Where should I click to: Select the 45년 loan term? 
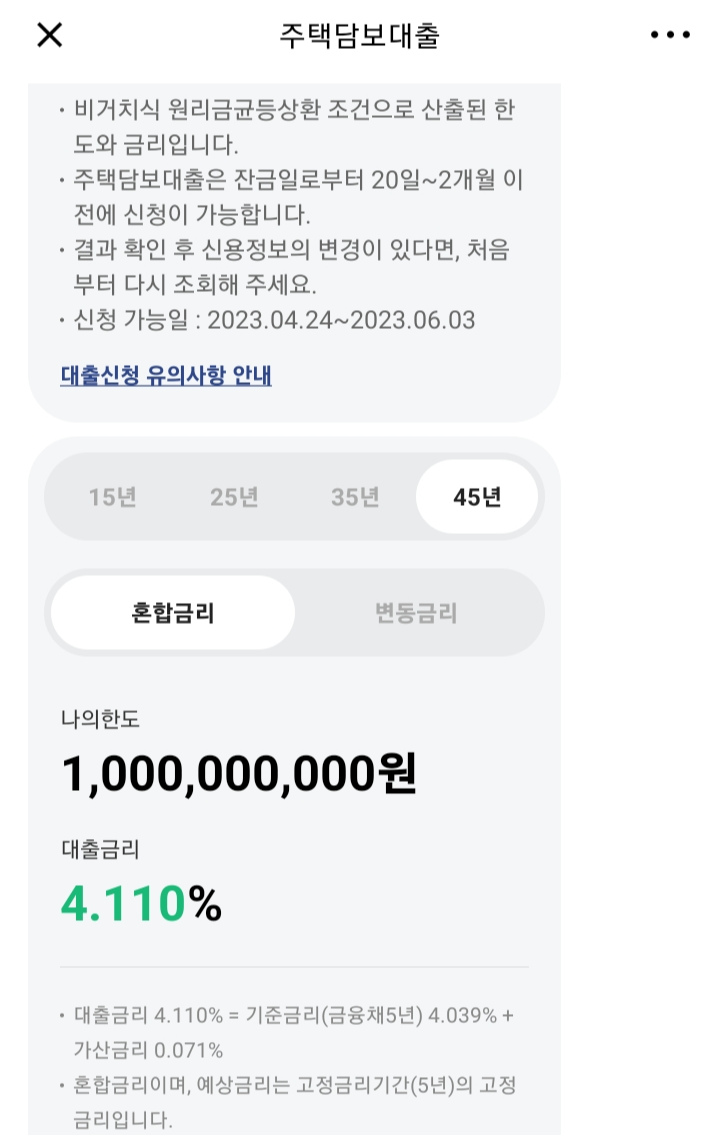(477, 497)
